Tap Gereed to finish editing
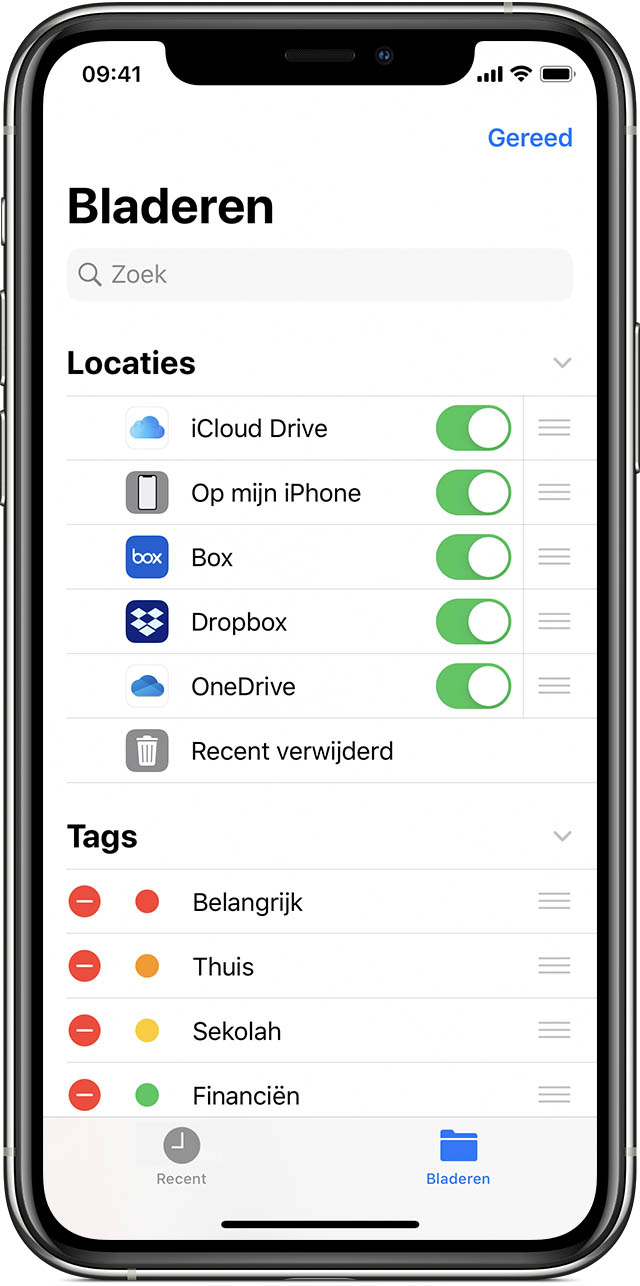The image size is (640, 1286). point(529,138)
